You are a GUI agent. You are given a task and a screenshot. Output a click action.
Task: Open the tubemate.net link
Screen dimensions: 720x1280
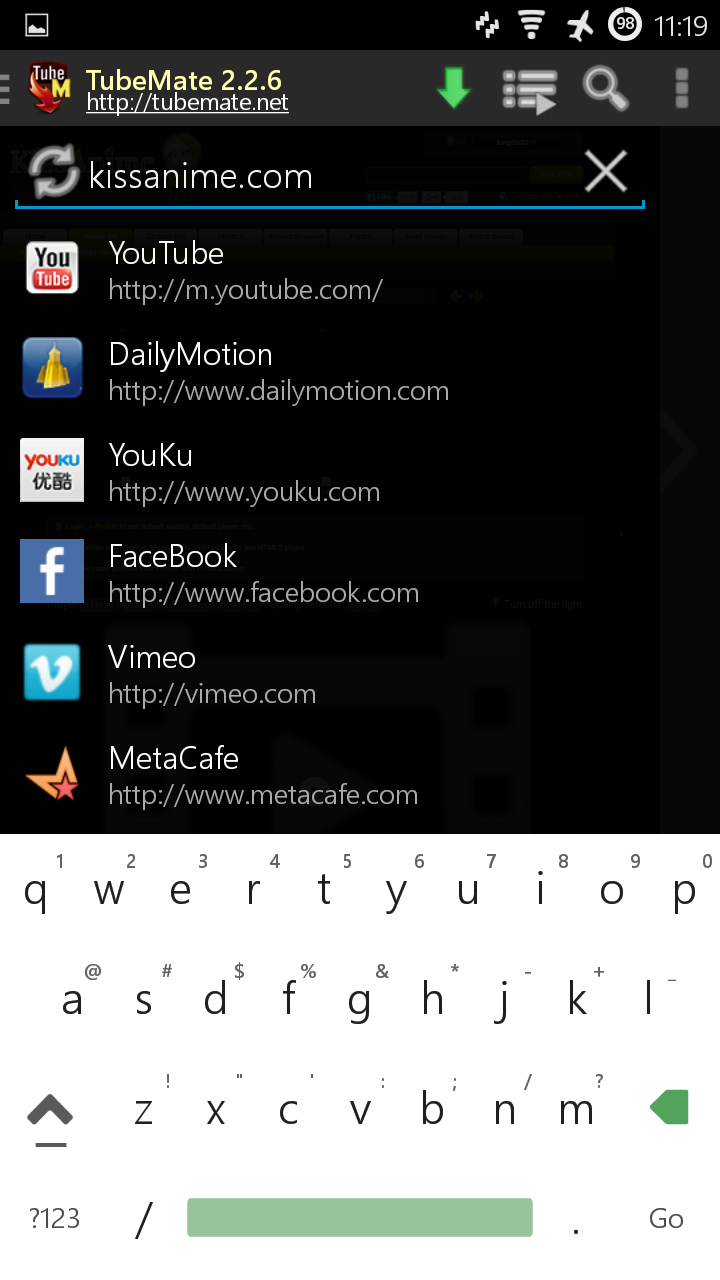click(x=187, y=102)
